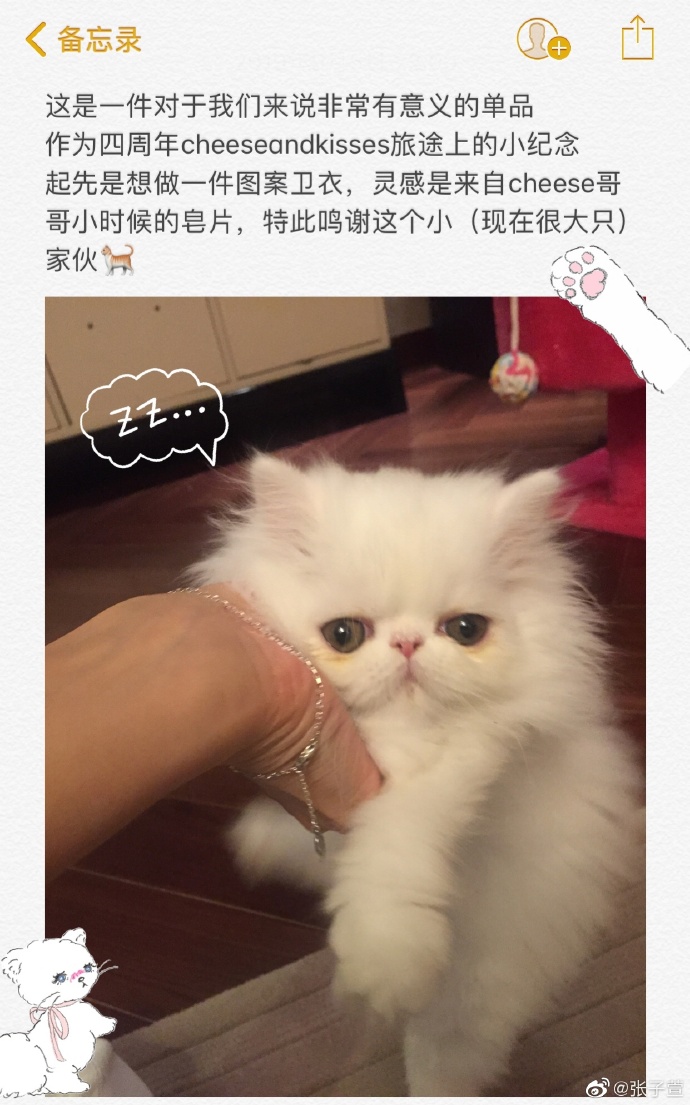
Task: Open the white kitten photo attachment
Action: click(345, 696)
